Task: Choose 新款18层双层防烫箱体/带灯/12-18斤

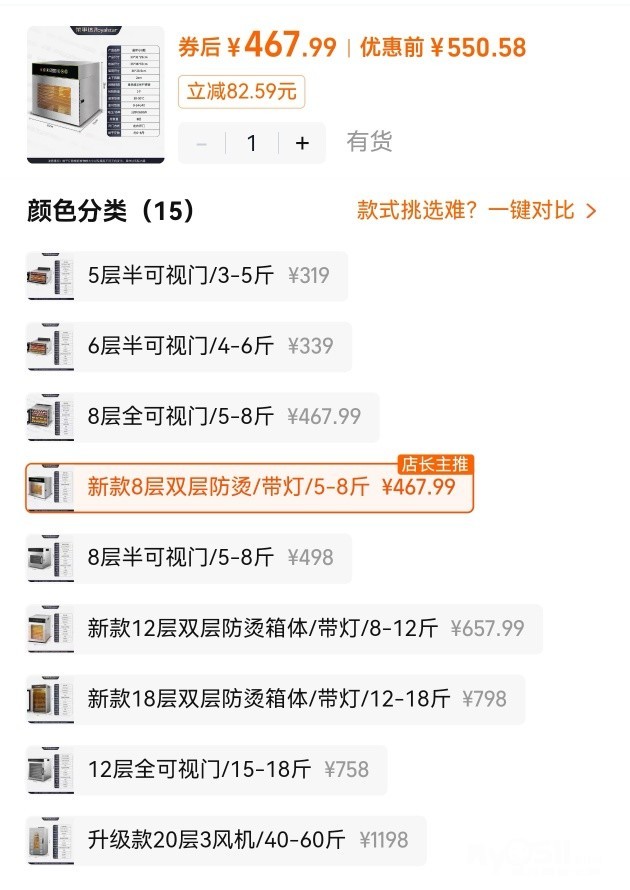Action: click(x=275, y=699)
